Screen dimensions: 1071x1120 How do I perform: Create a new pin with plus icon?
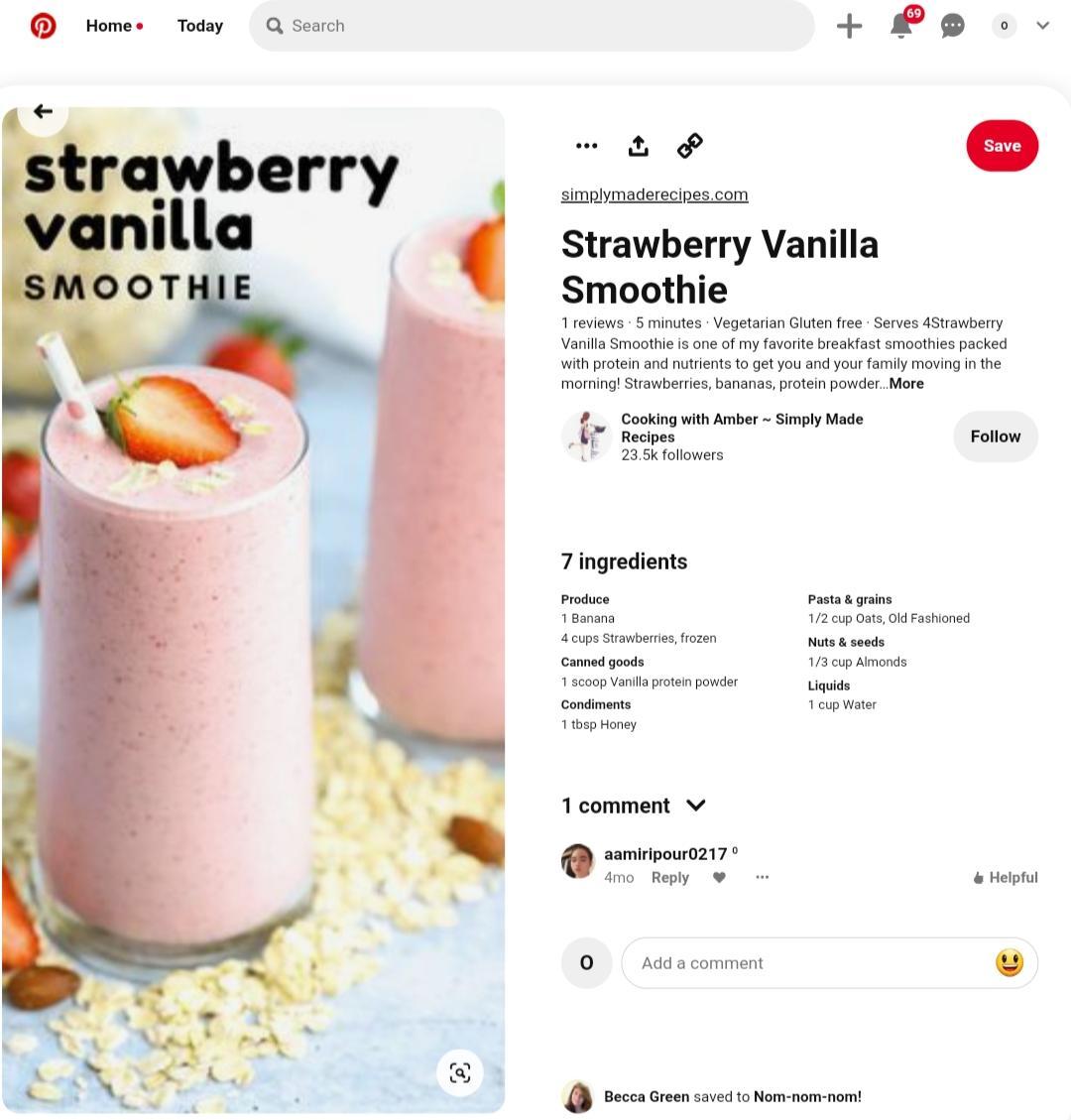(849, 26)
